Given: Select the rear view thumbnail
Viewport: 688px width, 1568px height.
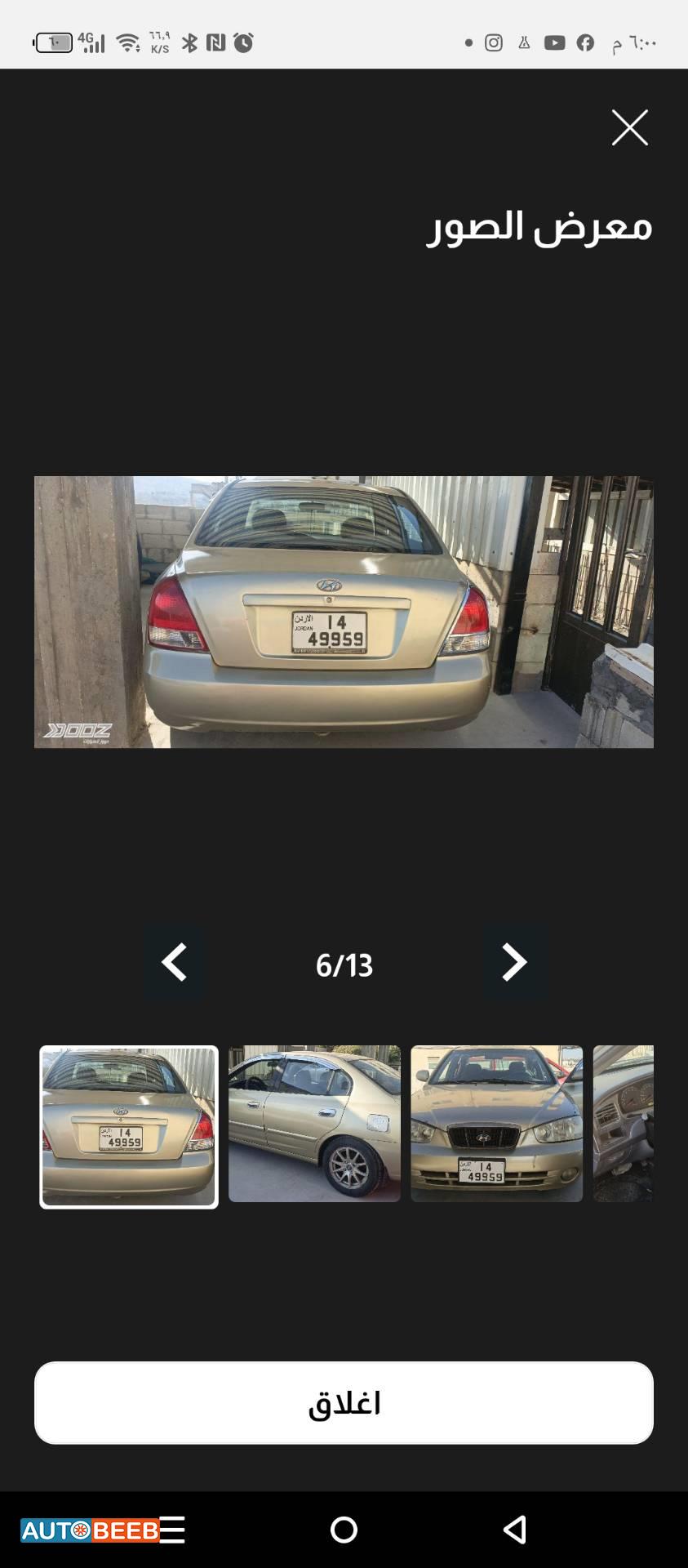Looking at the screenshot, I should tap(129, 1126).
